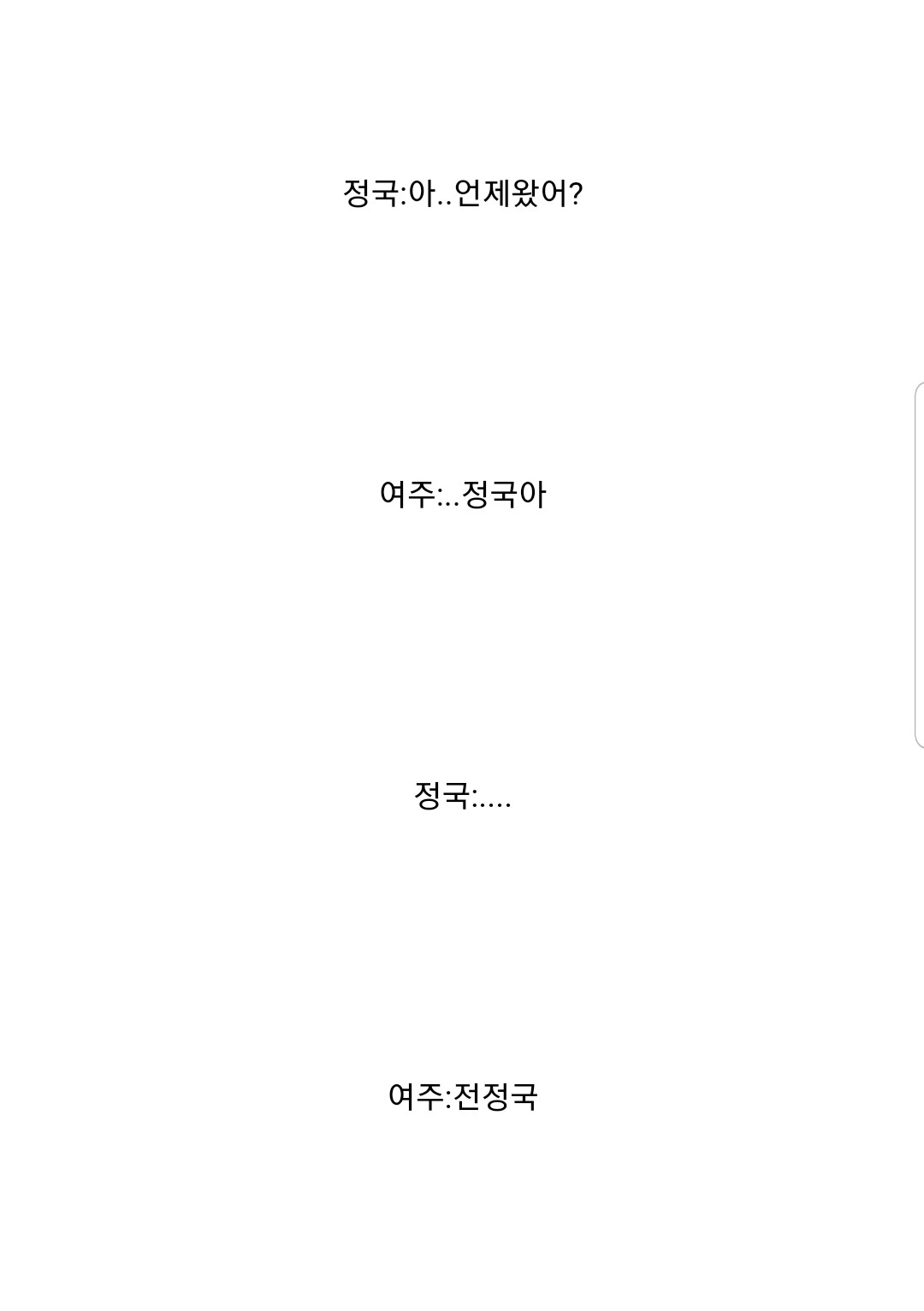Open the edge panel handle

point(919,566)
